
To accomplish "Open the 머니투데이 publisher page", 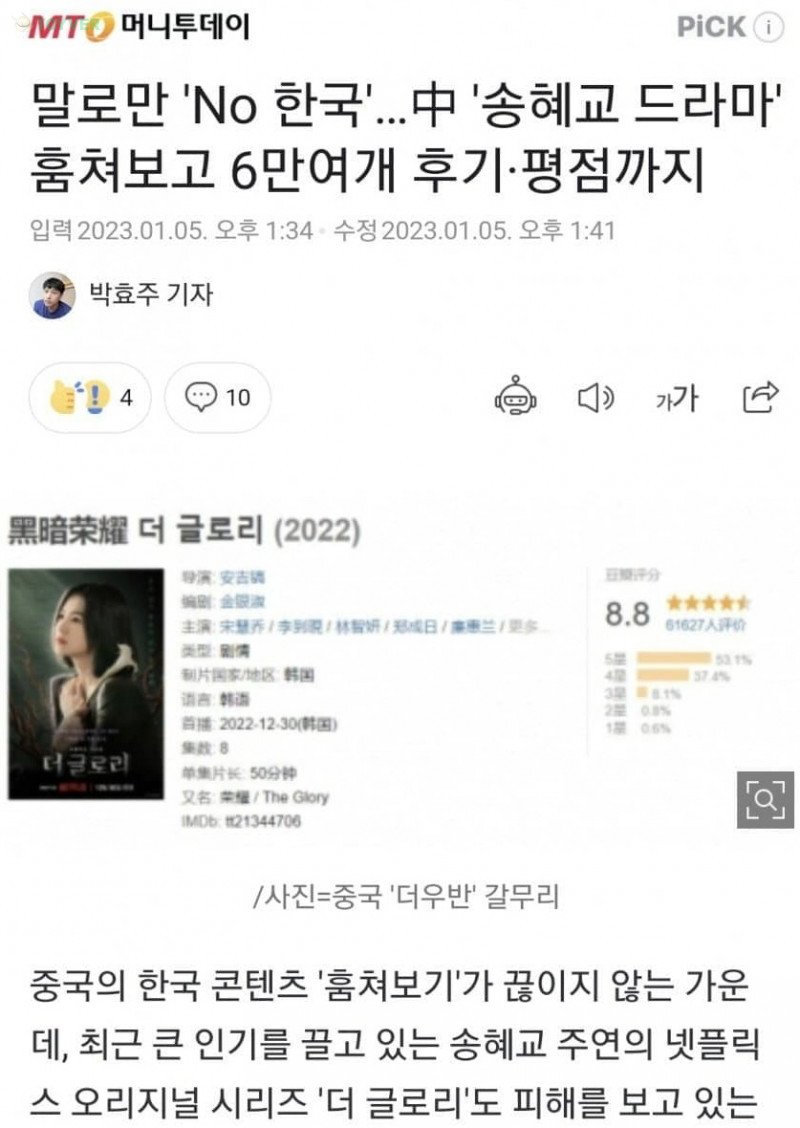I will (x=138, y=27).
